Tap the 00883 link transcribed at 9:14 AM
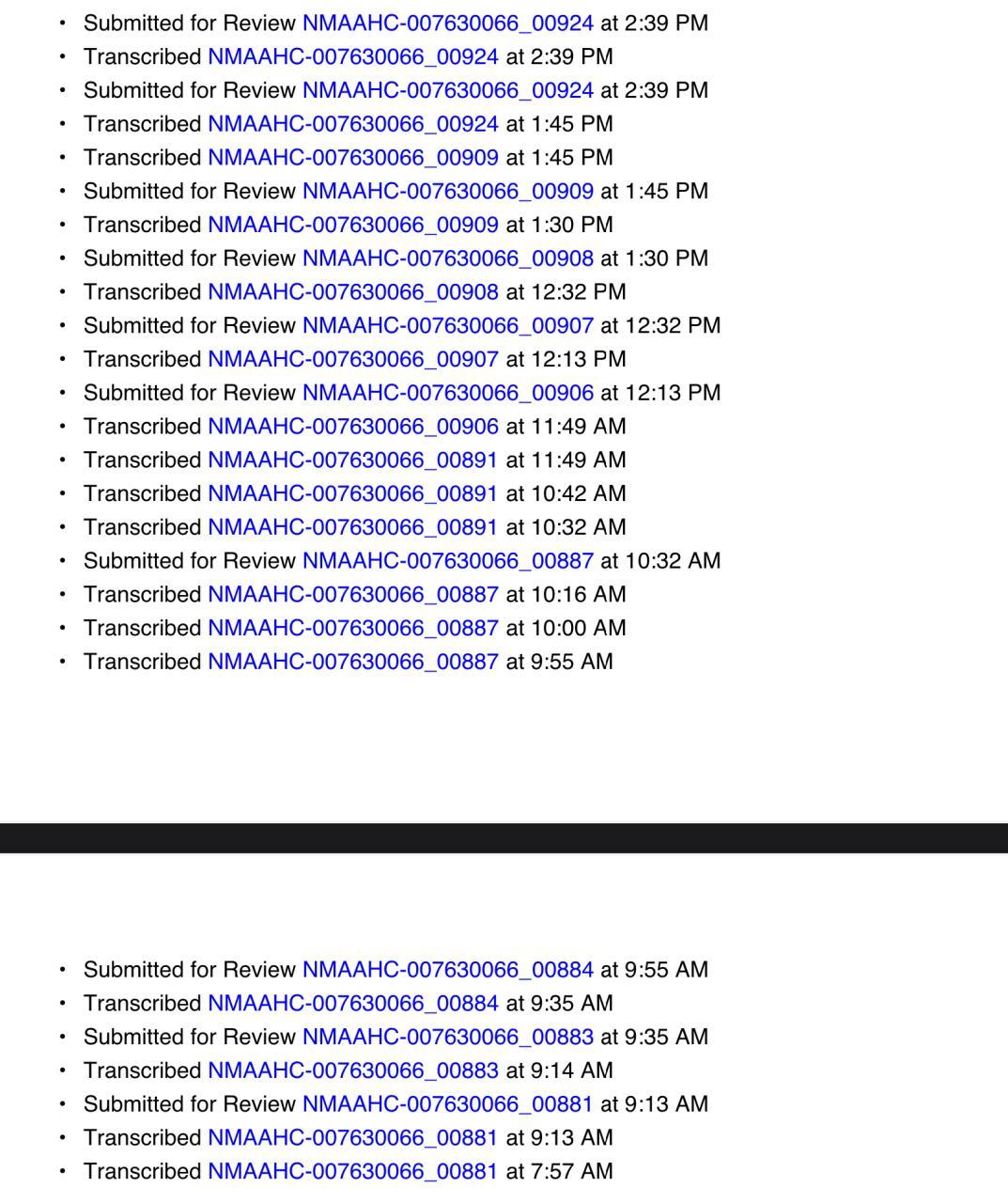 [352, 1071]
